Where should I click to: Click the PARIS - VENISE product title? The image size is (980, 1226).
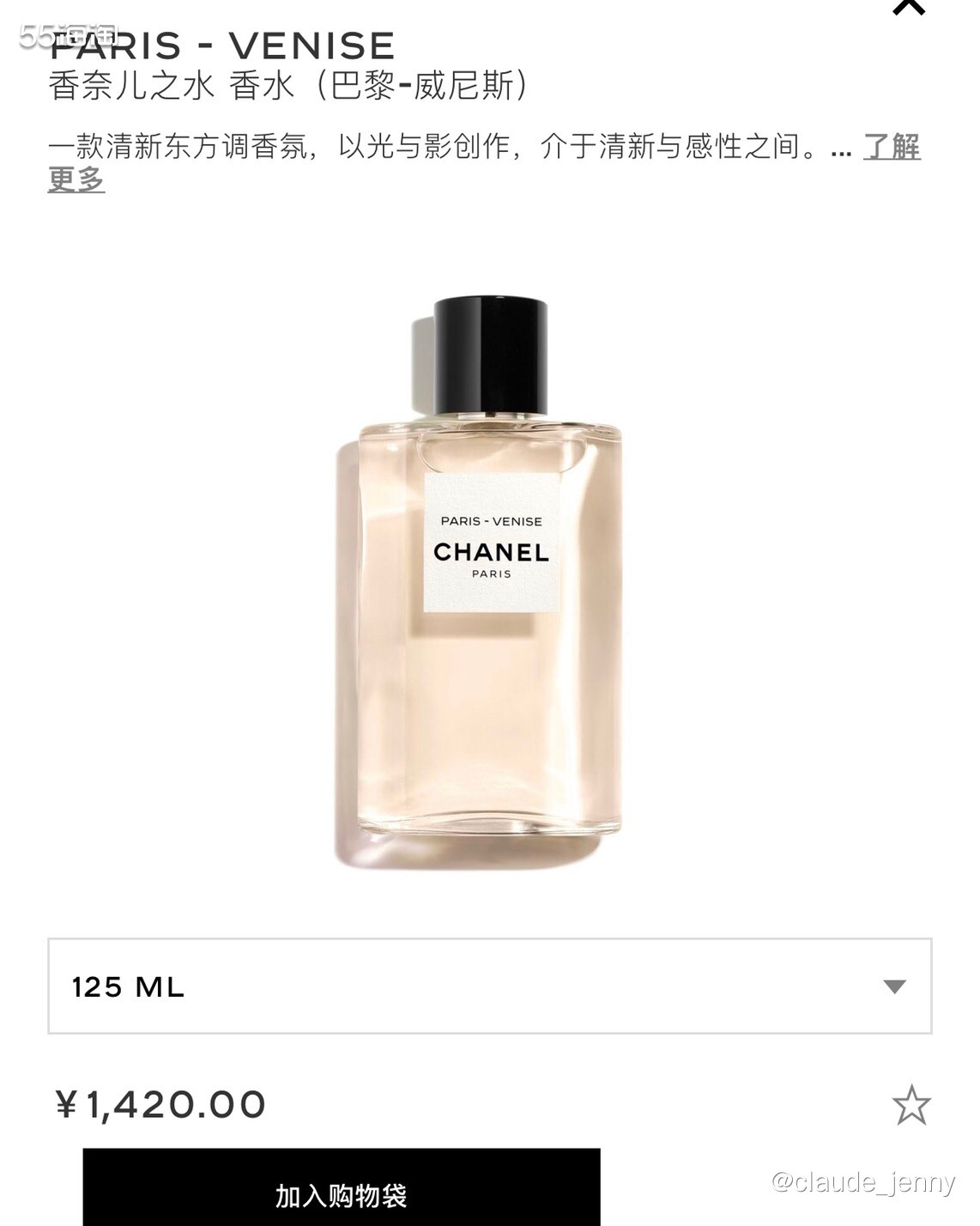(221, 43)
